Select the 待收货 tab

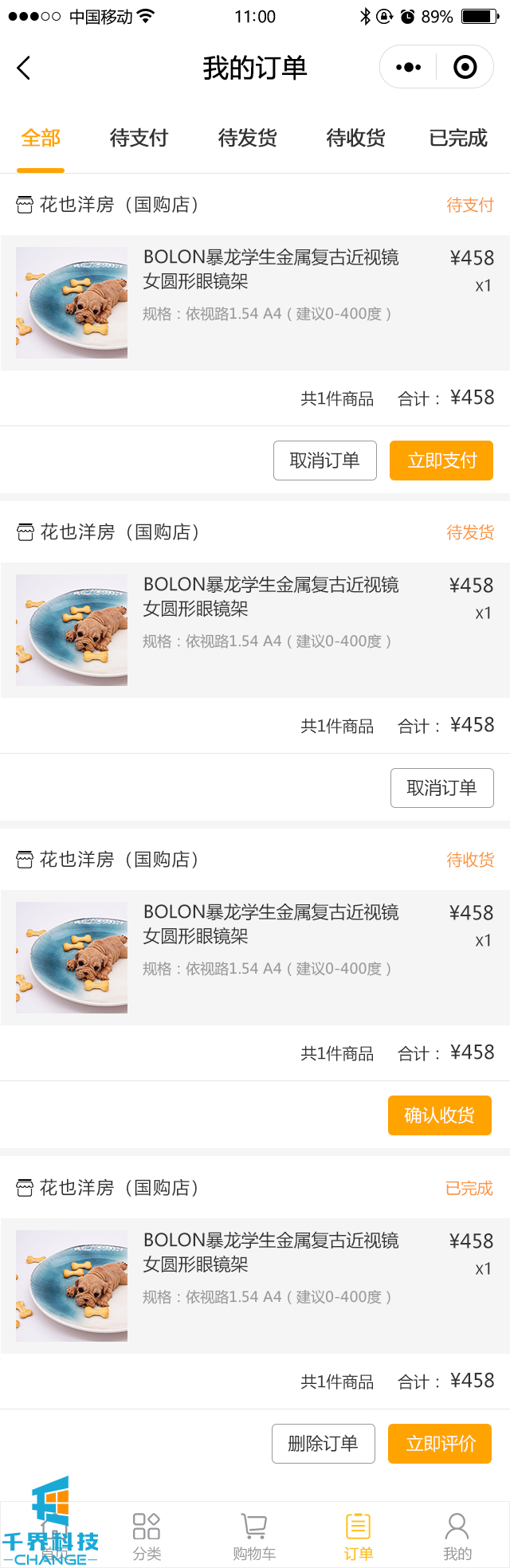point(355,139)
